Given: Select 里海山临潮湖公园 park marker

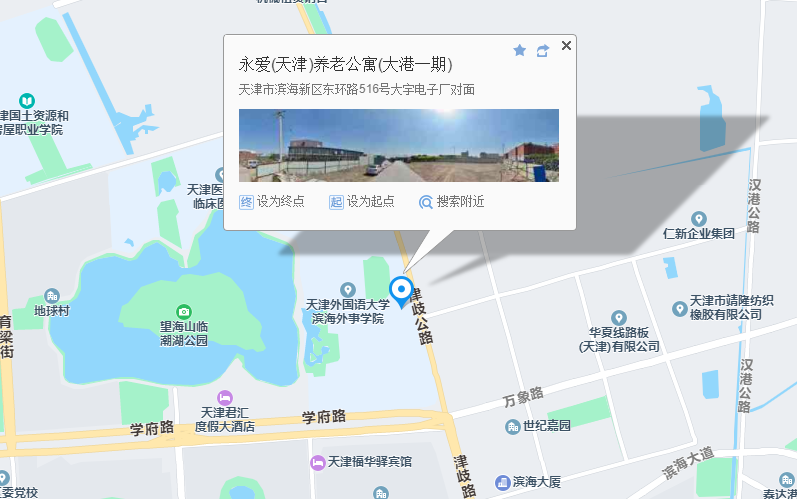Looking at the screenshot, I should (183, 312).
